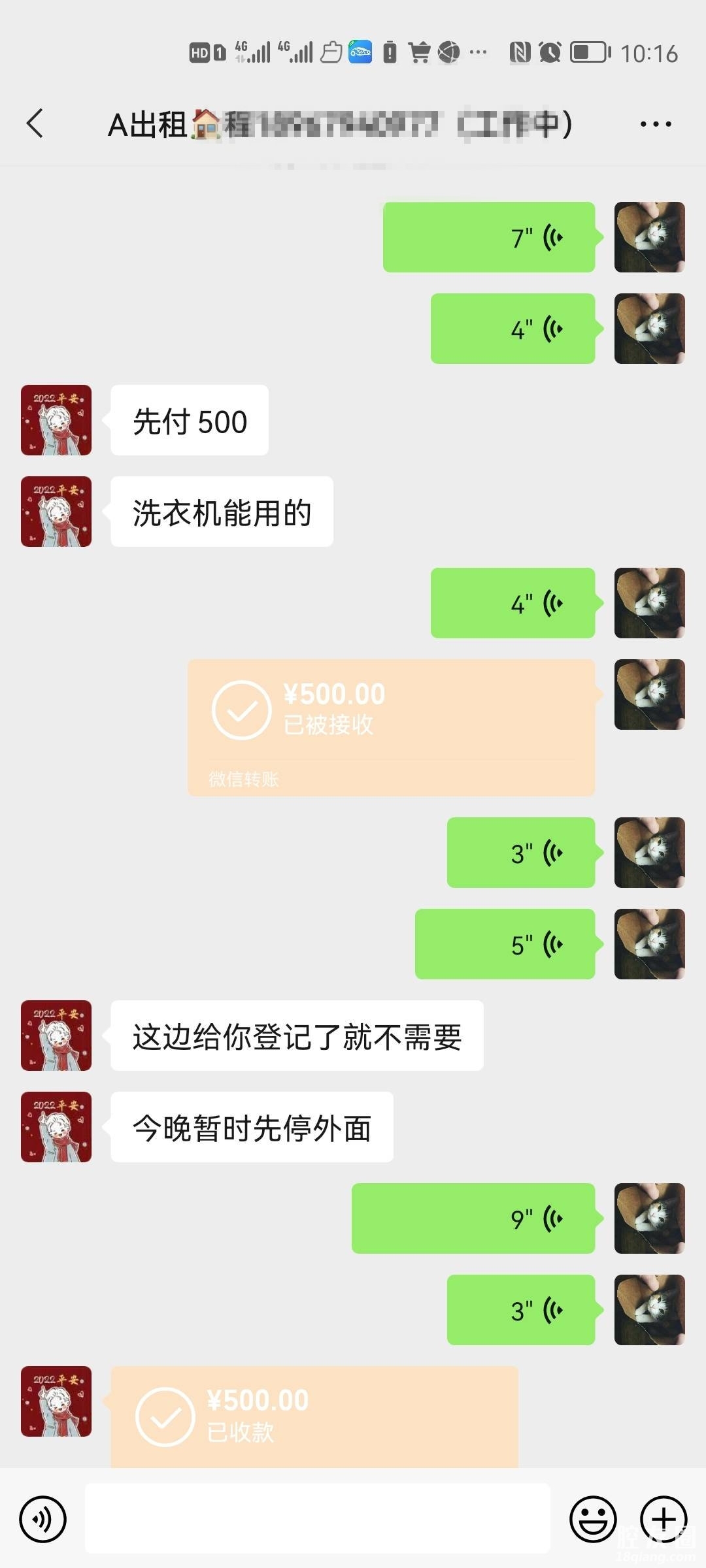
Task: Focus the message text field
Action: (x=317, y=1519)
